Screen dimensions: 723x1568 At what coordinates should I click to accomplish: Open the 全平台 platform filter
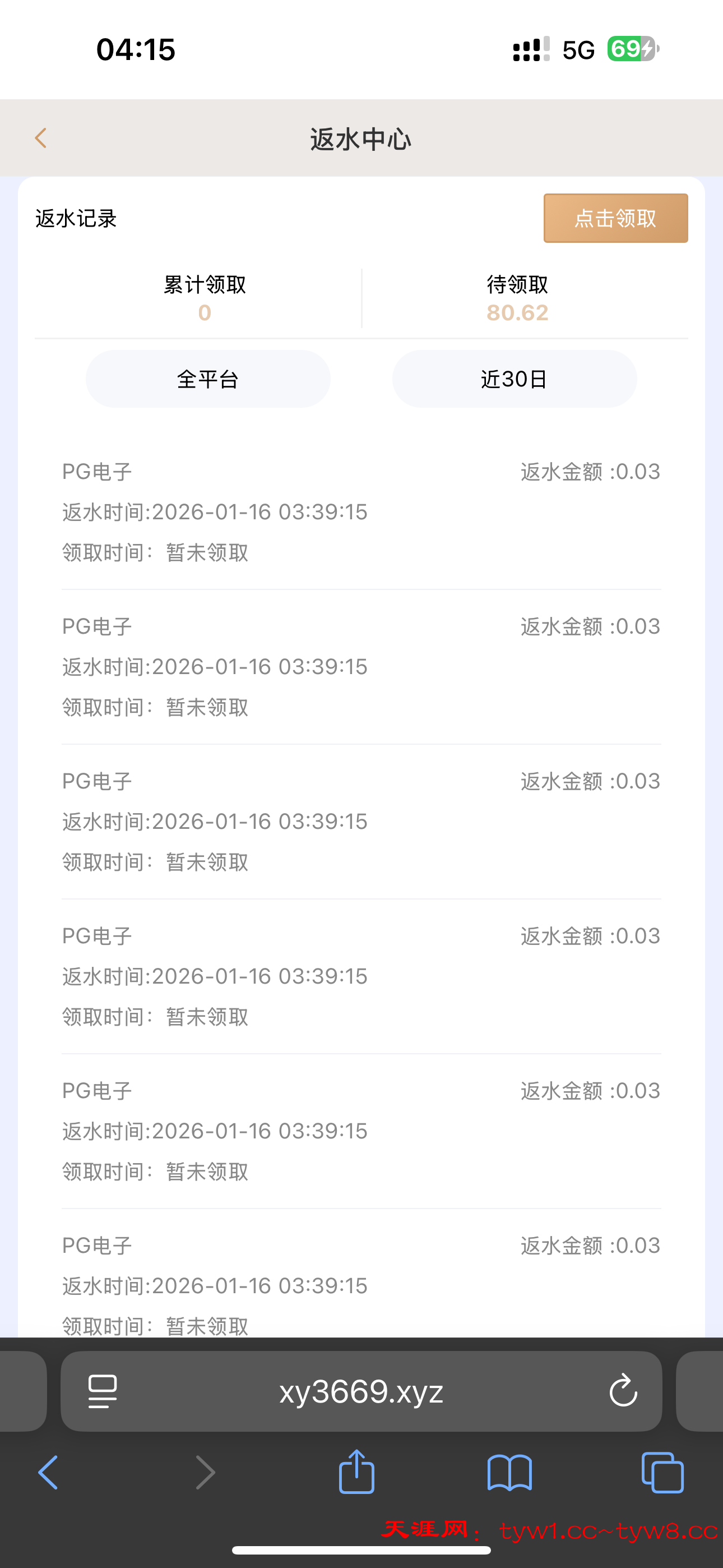click(x=208, y=379)
